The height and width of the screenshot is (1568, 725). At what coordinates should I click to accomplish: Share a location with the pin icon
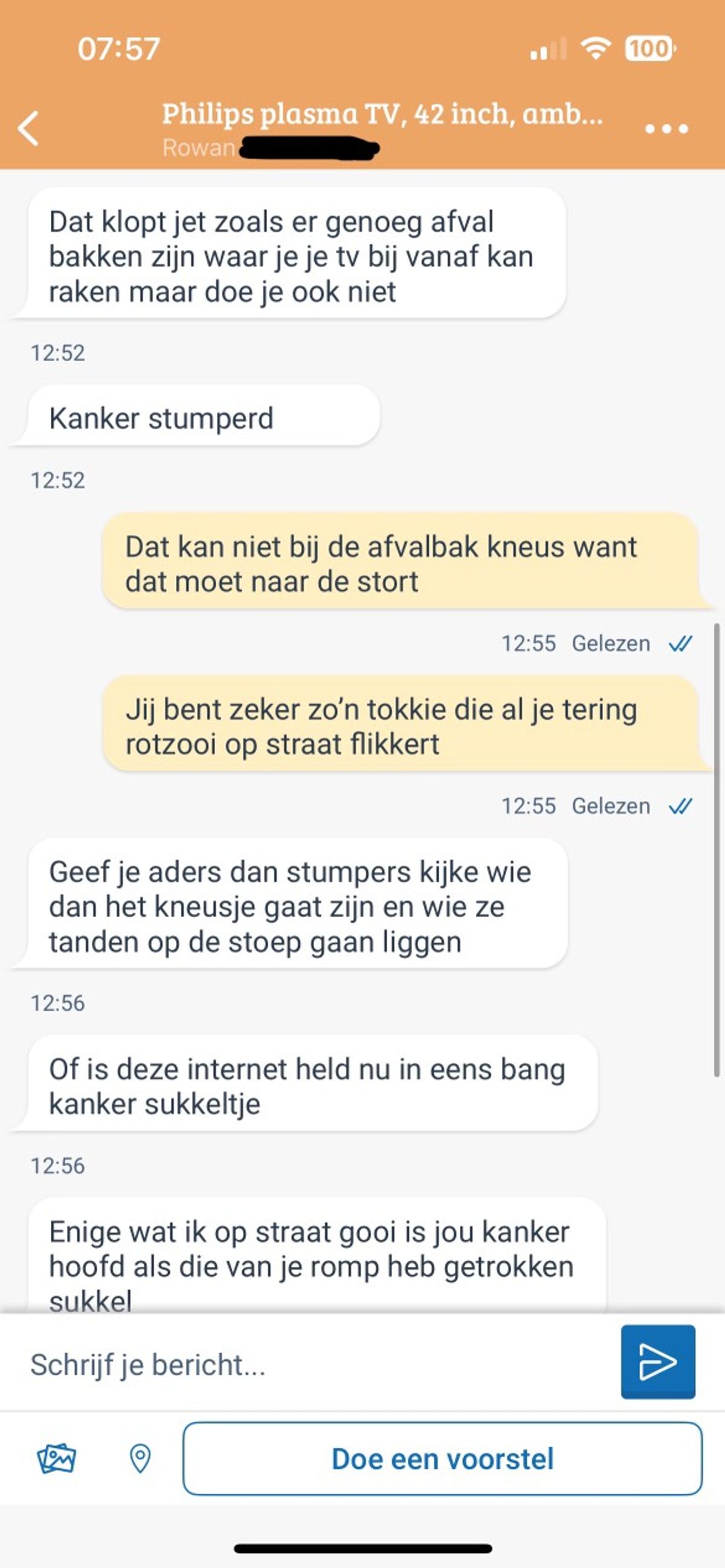(140, 1459)
